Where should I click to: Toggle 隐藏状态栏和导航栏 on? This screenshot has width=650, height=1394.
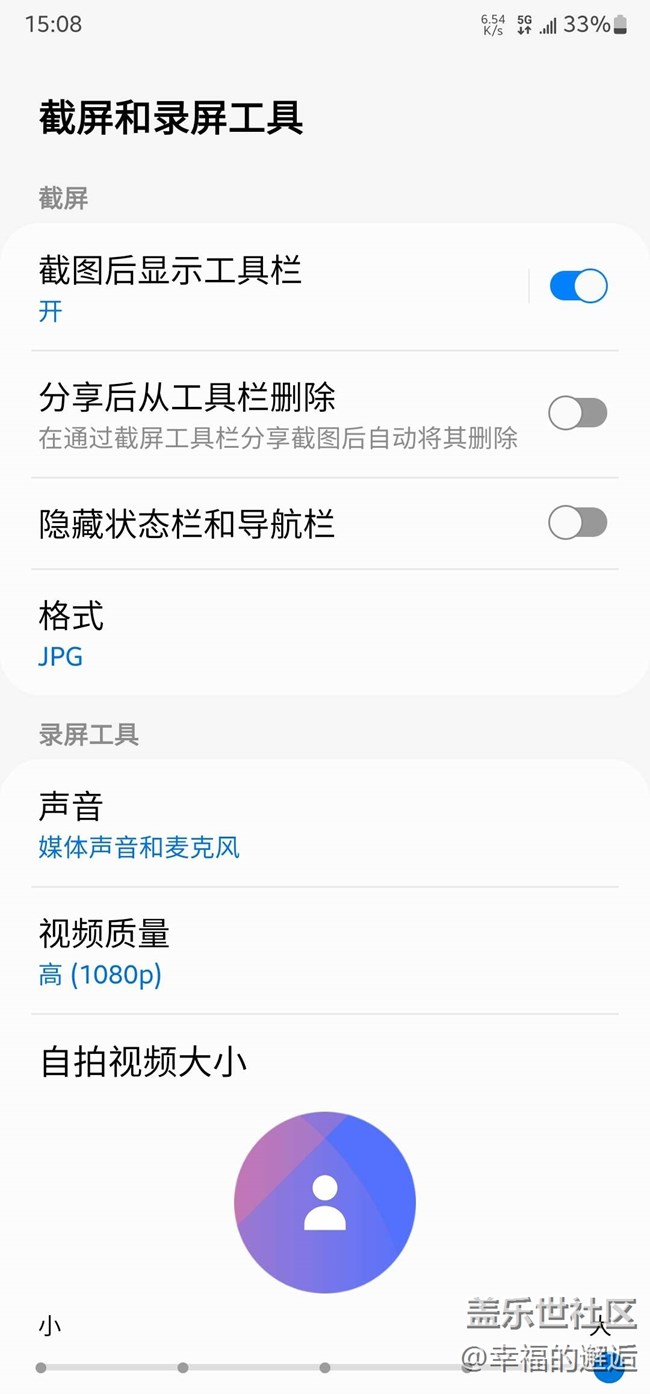(578, 522)
